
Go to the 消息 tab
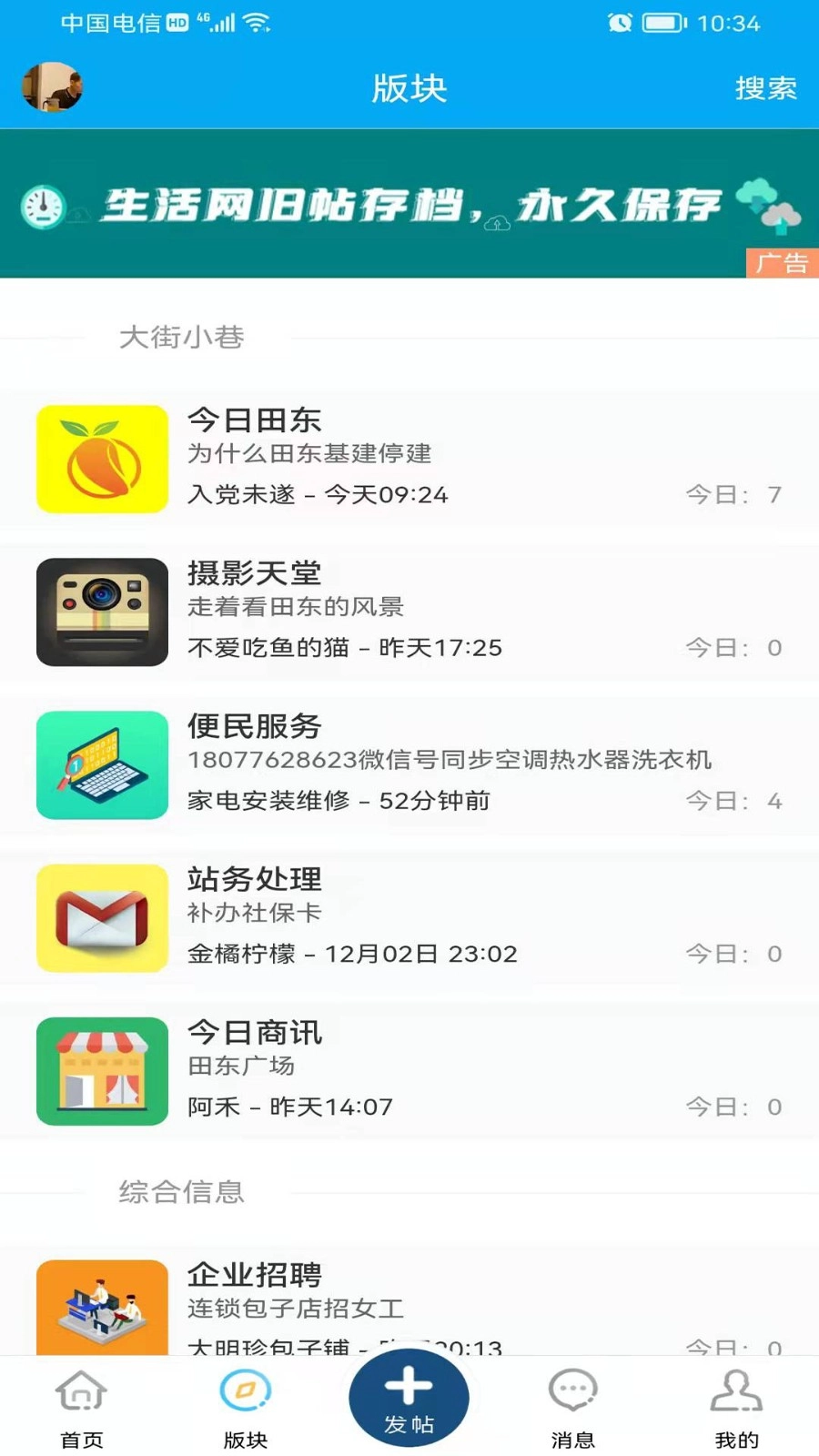[572, 1409]
